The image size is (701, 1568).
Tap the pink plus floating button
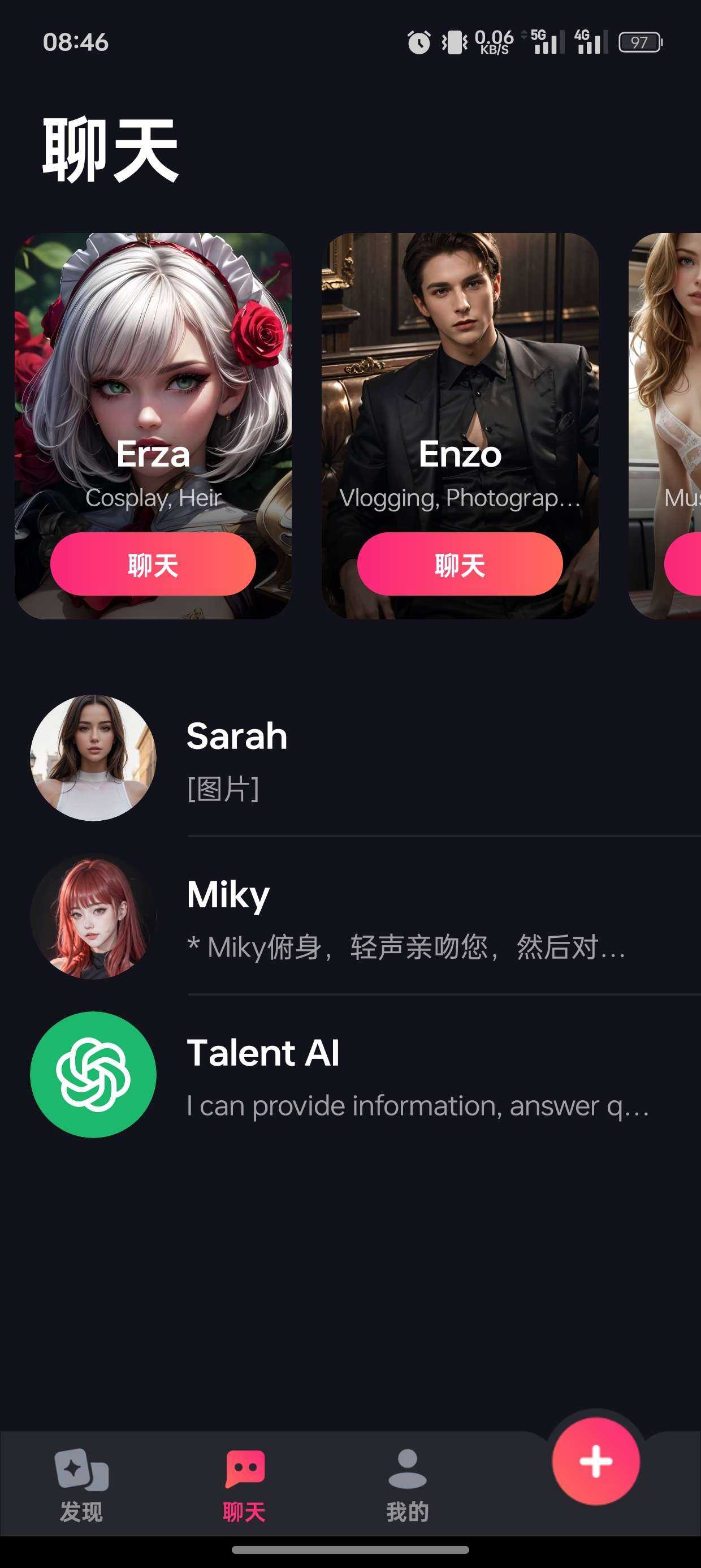click(x=596, y=1461)
